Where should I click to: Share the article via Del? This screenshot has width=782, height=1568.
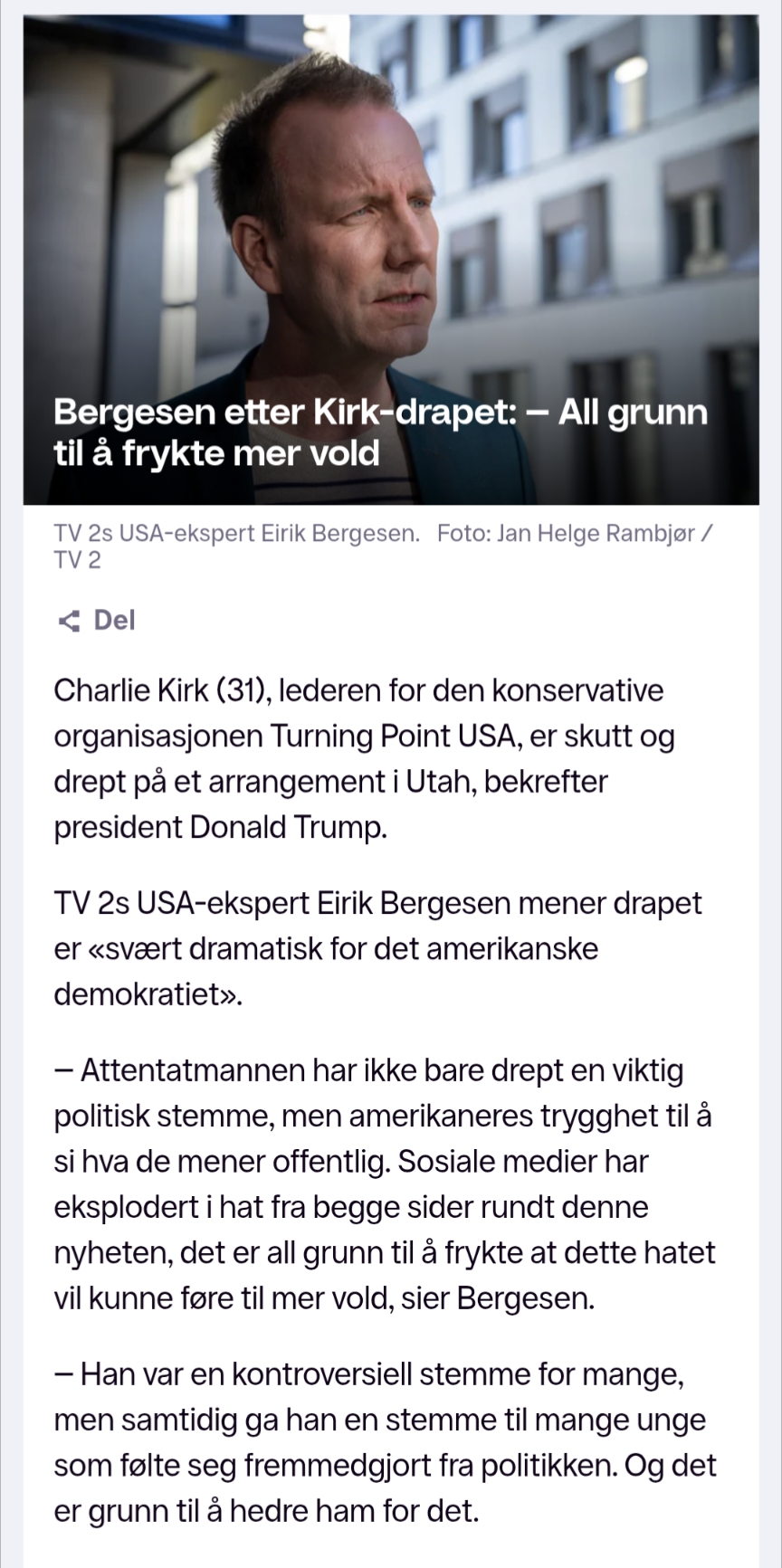[x=97, y=621]
